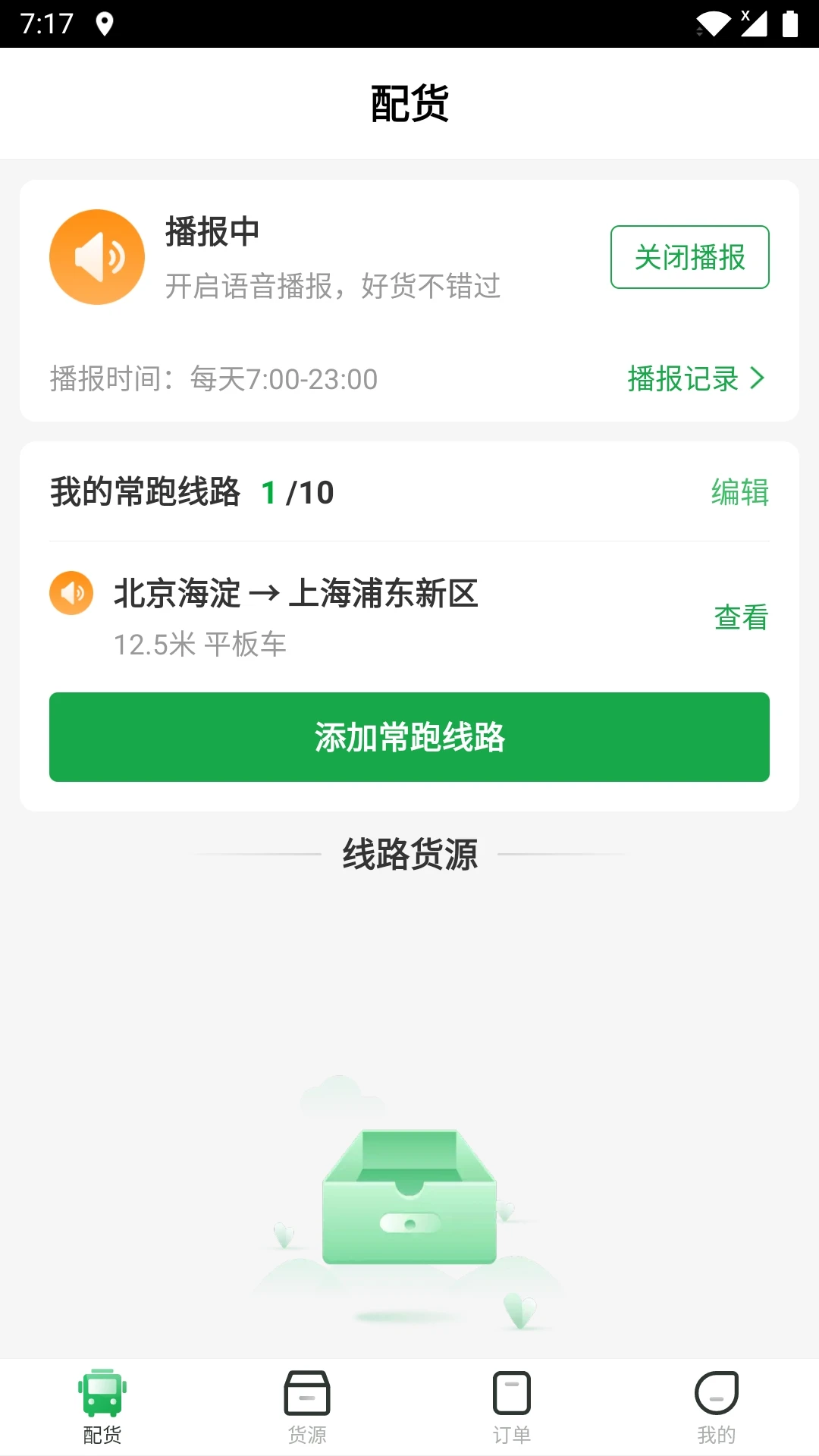Toggle the green speaker on the Beijing-Shanghai route
The width and height of the screenshot is (819, 1456).
click(71, 594)
